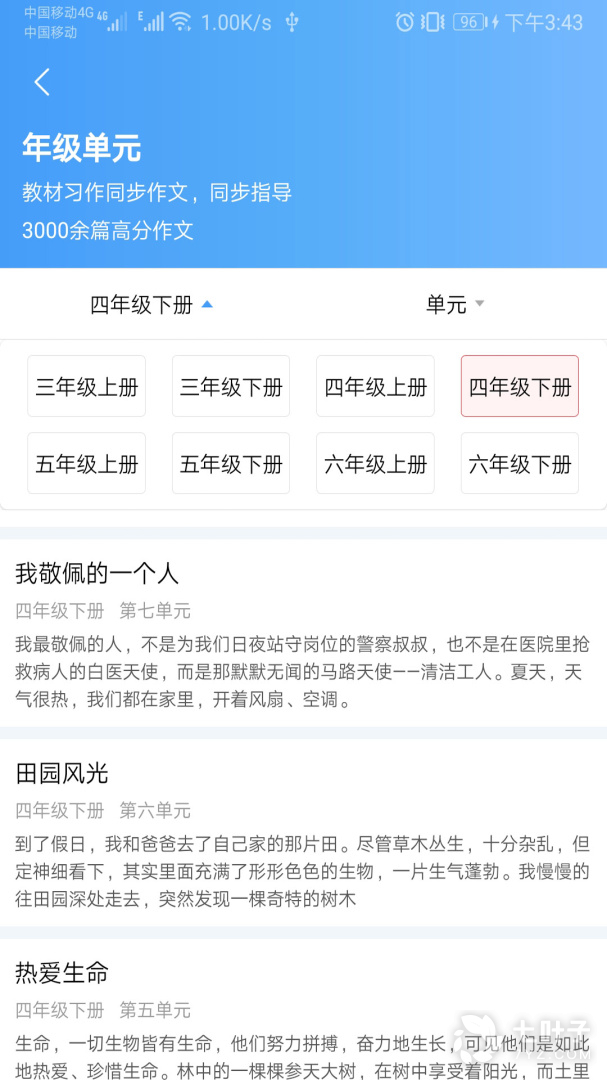
Task: Collapse the 四年级下册 grade dropdown
Action: pos(152,304)
